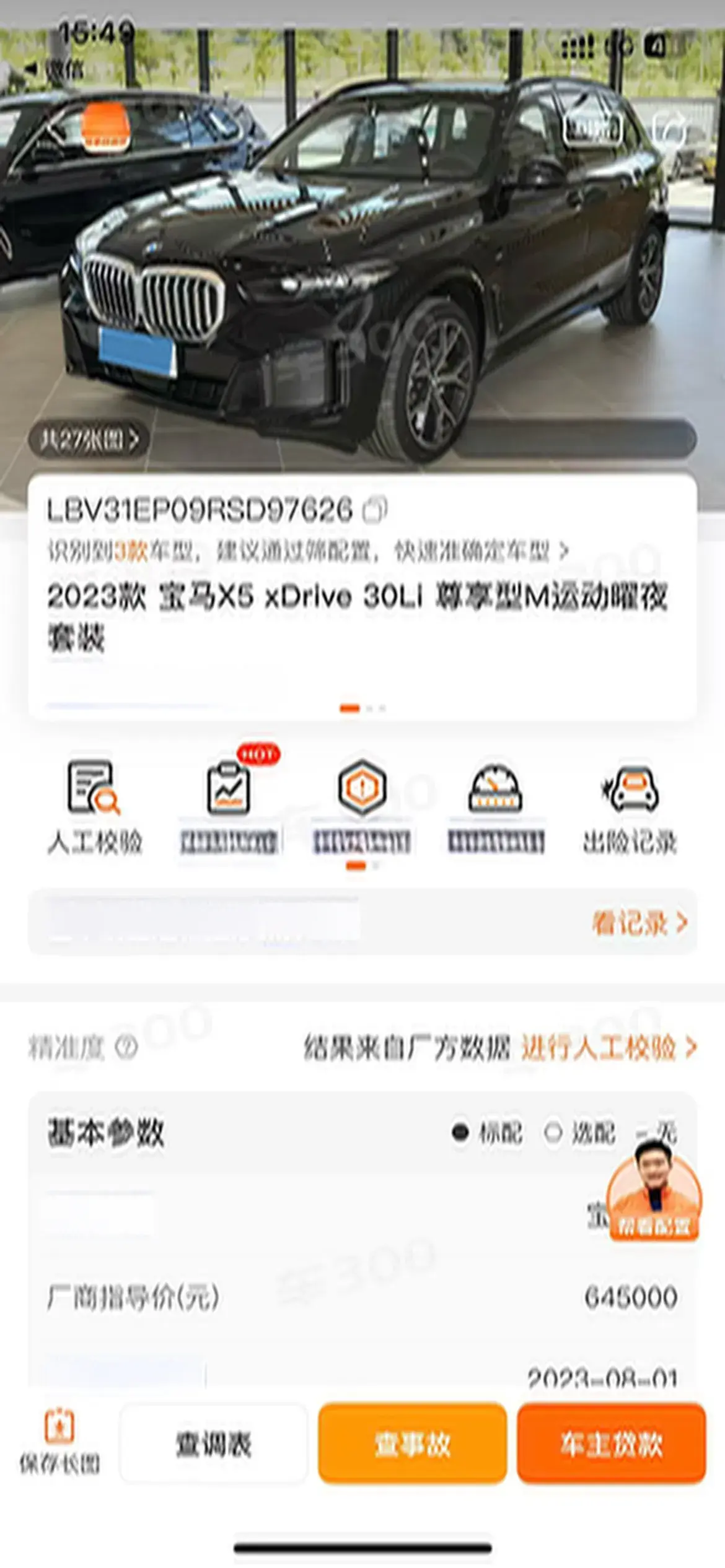725x1568 pixels.
Task: Tap the 查事故 accident check button
Action: pos(412,1444)
